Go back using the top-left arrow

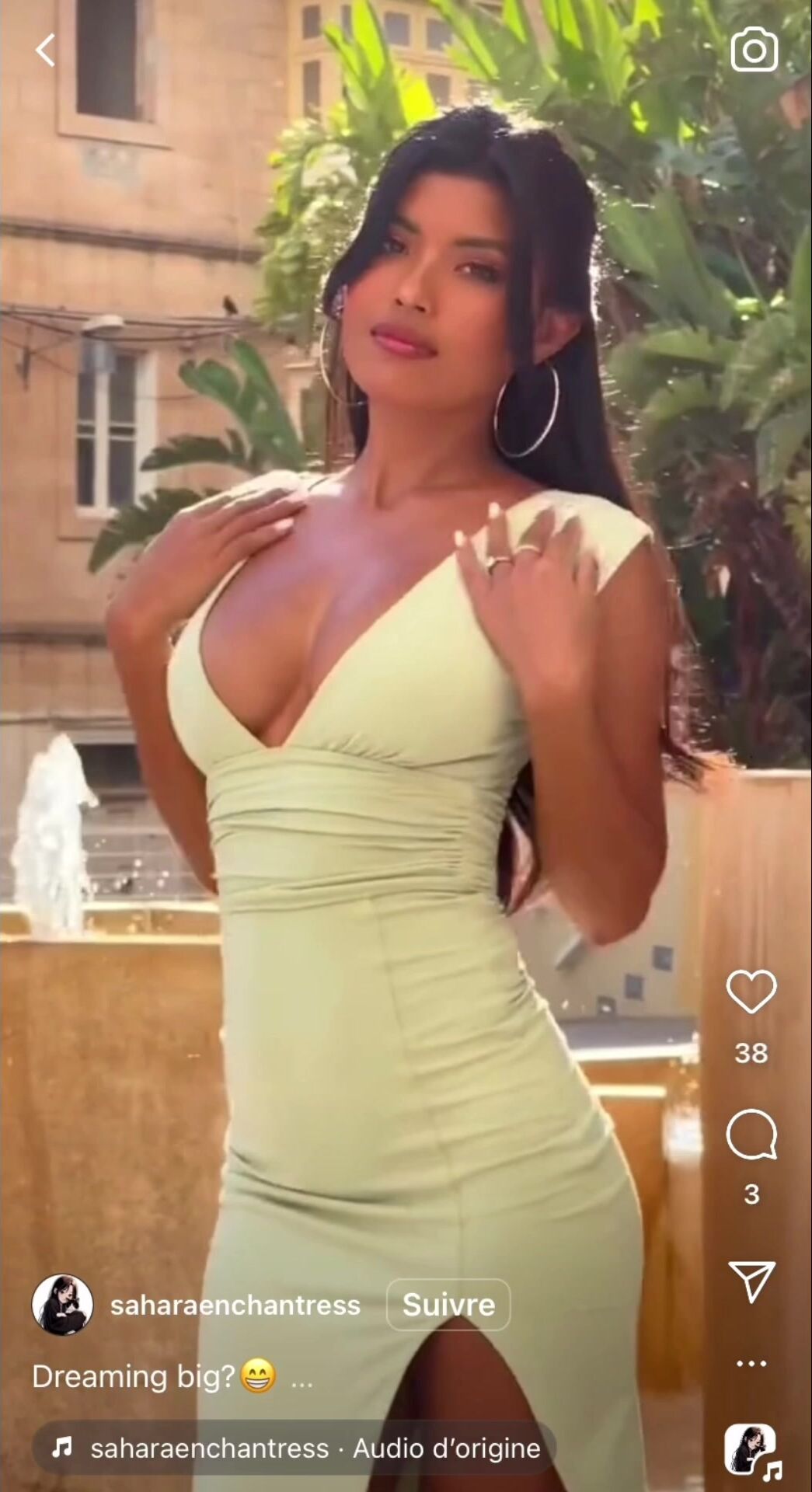(46, 51)
